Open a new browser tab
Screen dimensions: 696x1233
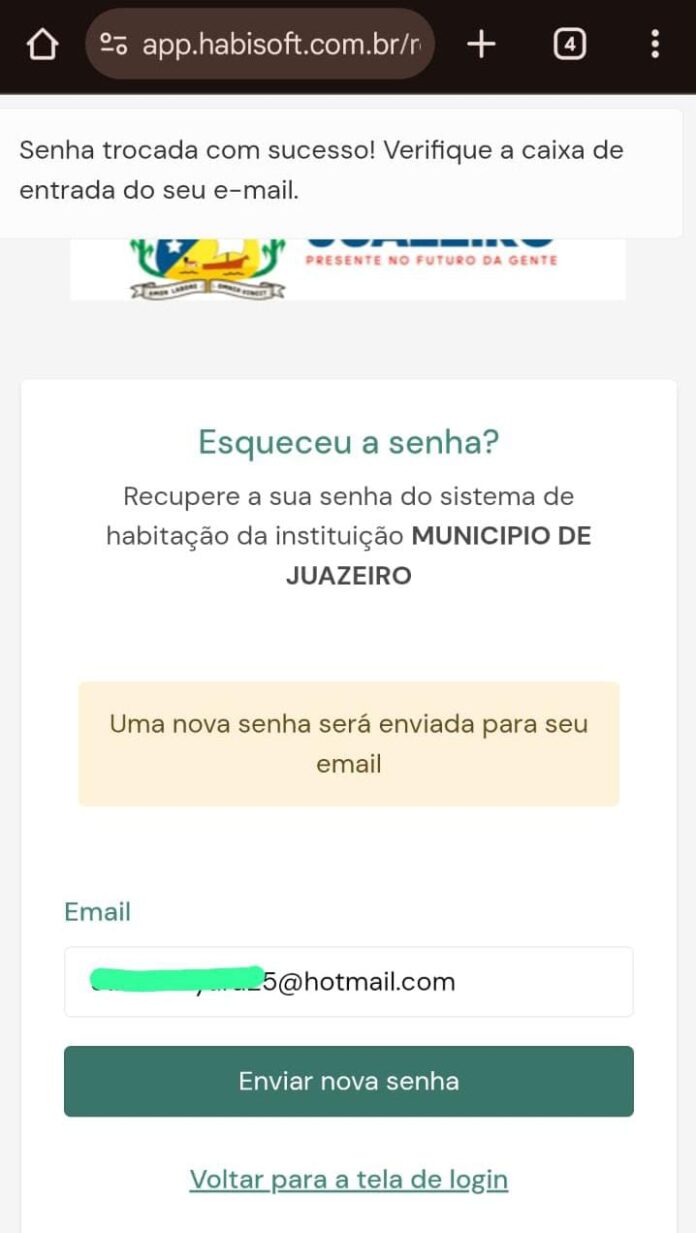point(481,44)
